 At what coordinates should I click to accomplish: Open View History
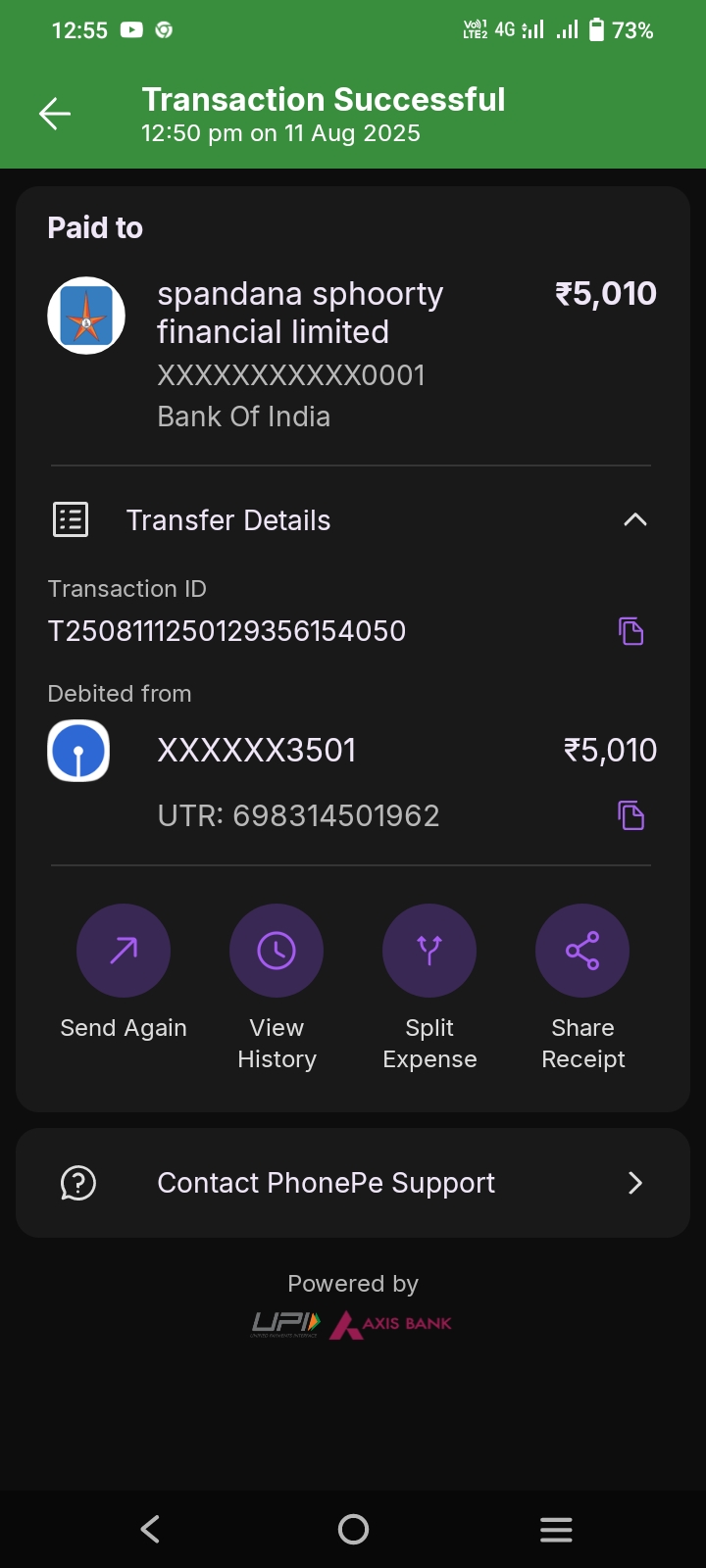coord(277,951)
